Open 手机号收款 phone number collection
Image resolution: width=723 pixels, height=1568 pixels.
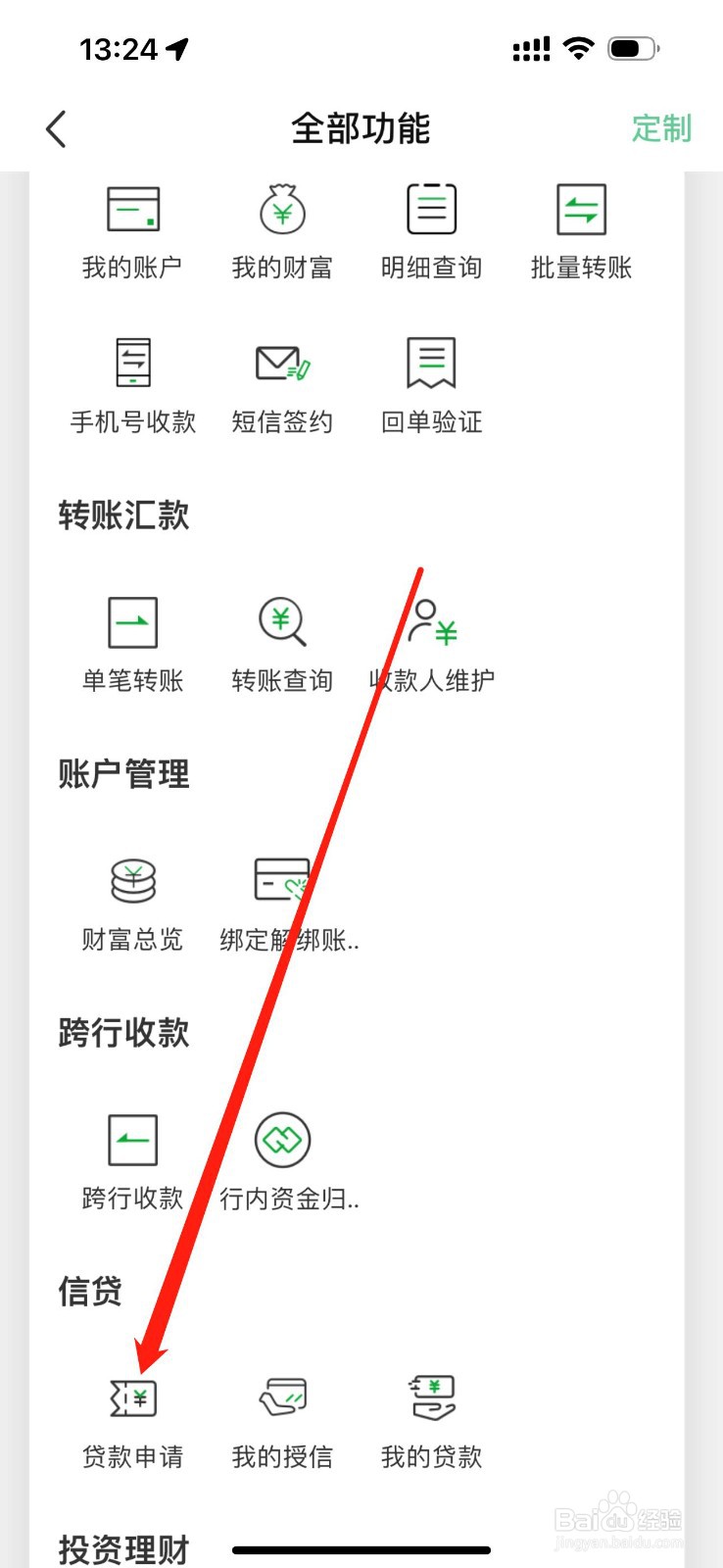click(x=132, y=382)
